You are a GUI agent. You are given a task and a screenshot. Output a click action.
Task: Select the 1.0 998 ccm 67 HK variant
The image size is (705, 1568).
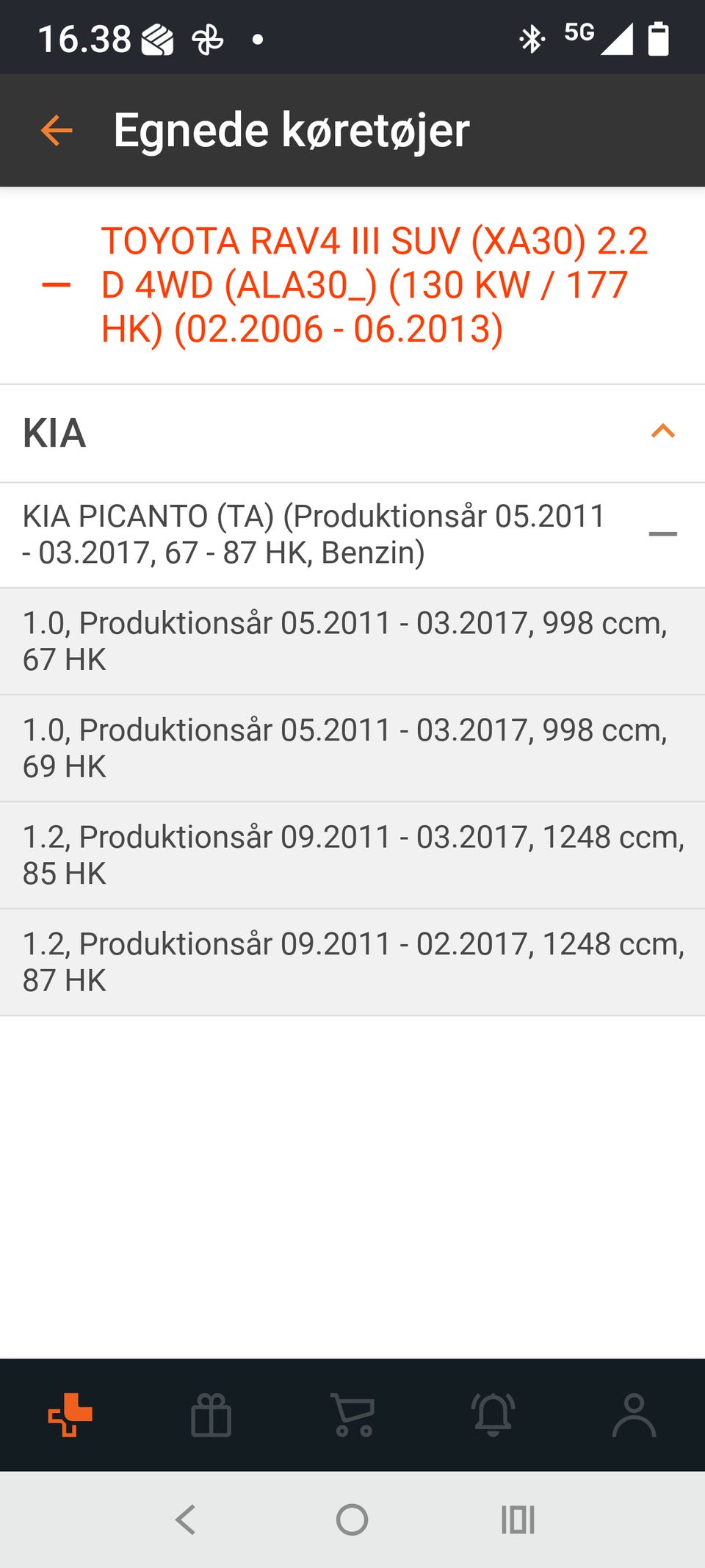tap(352, 641)
